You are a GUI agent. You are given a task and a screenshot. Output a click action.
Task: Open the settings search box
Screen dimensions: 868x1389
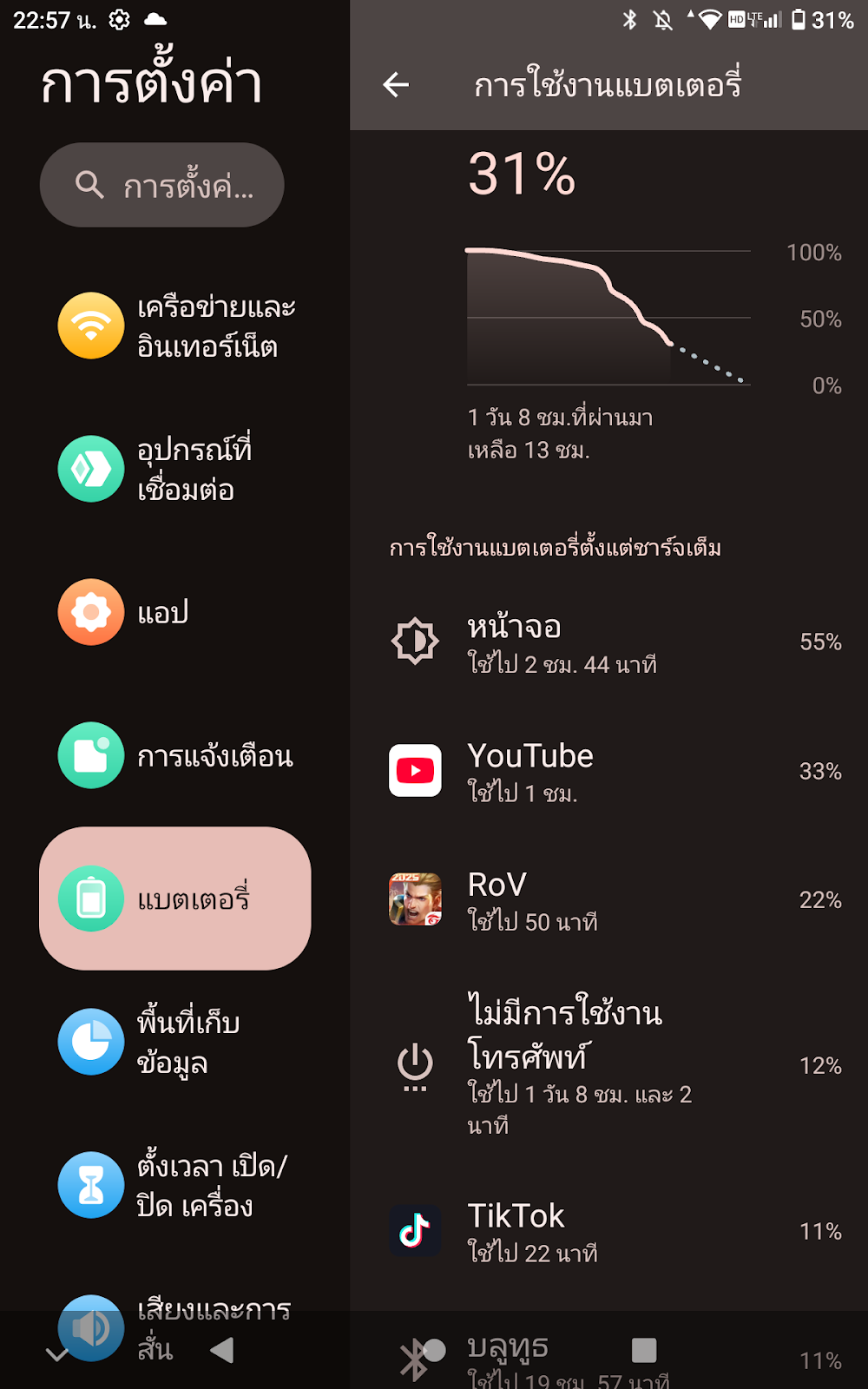click(x=162, y=185)
